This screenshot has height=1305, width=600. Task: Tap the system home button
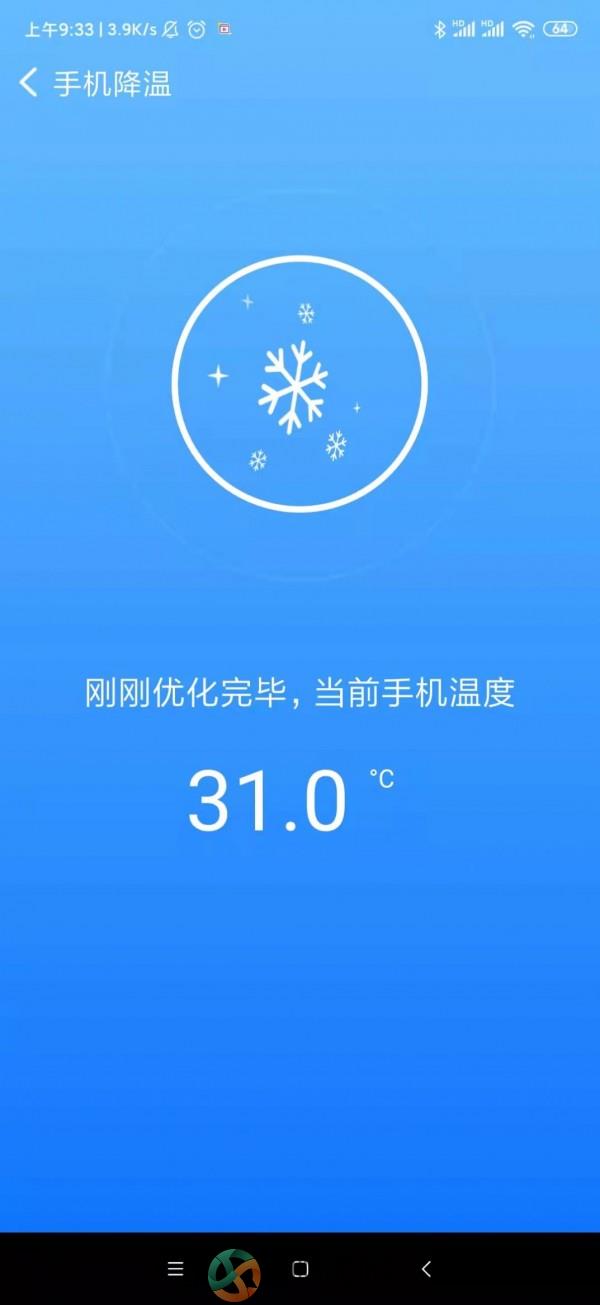[x=300, y=1269]
